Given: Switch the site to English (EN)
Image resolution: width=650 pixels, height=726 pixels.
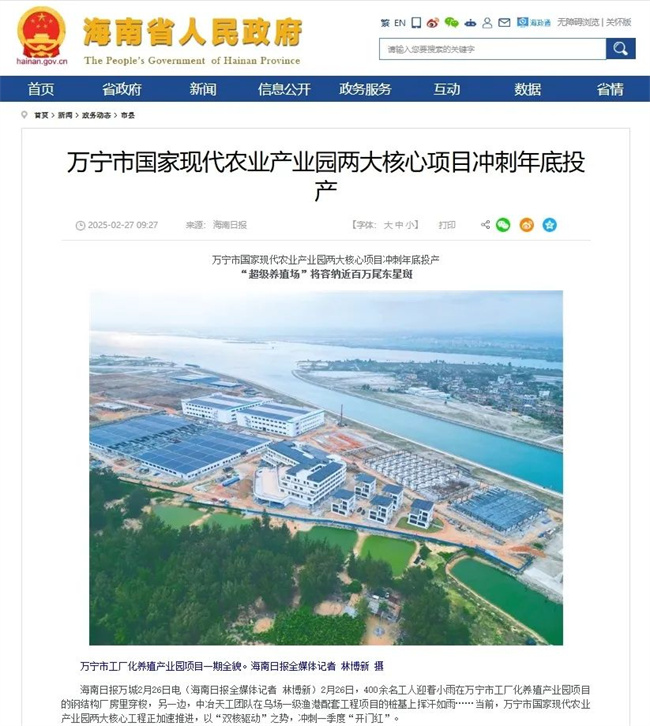Looking at the screenshot, I should point(399,23).
